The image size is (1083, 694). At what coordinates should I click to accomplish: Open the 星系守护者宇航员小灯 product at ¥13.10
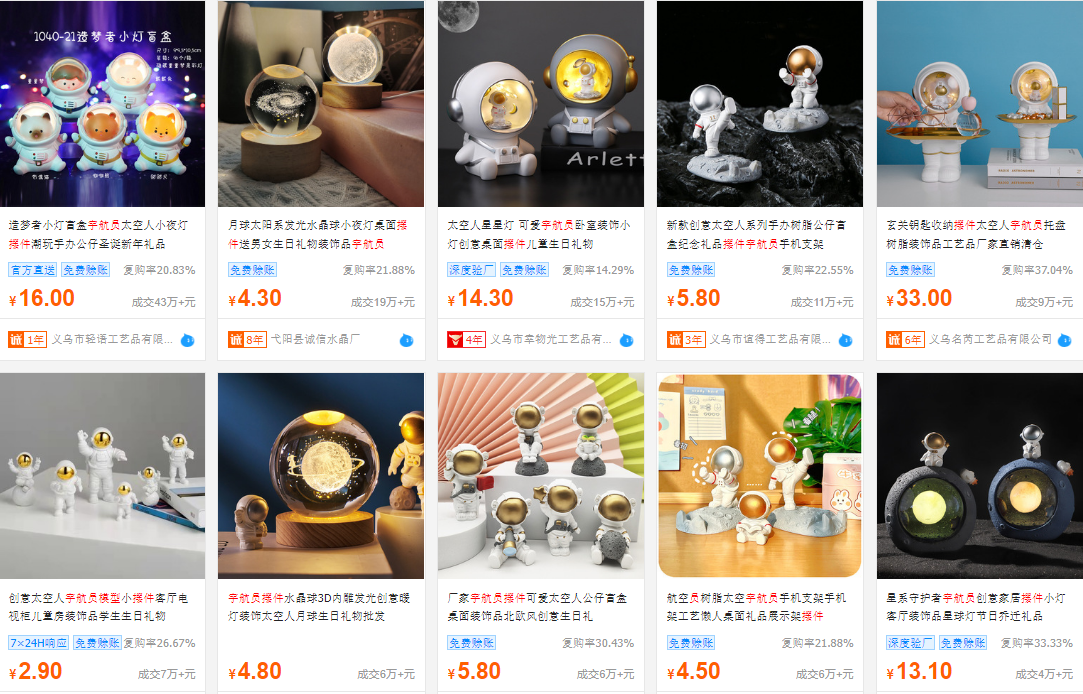tap(979, 476)
